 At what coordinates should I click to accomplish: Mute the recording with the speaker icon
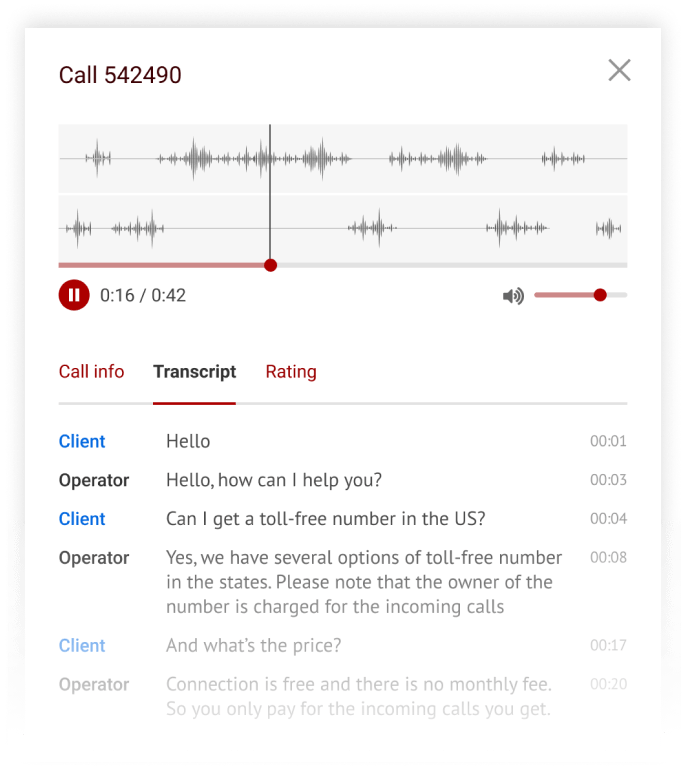coord(513,296)
